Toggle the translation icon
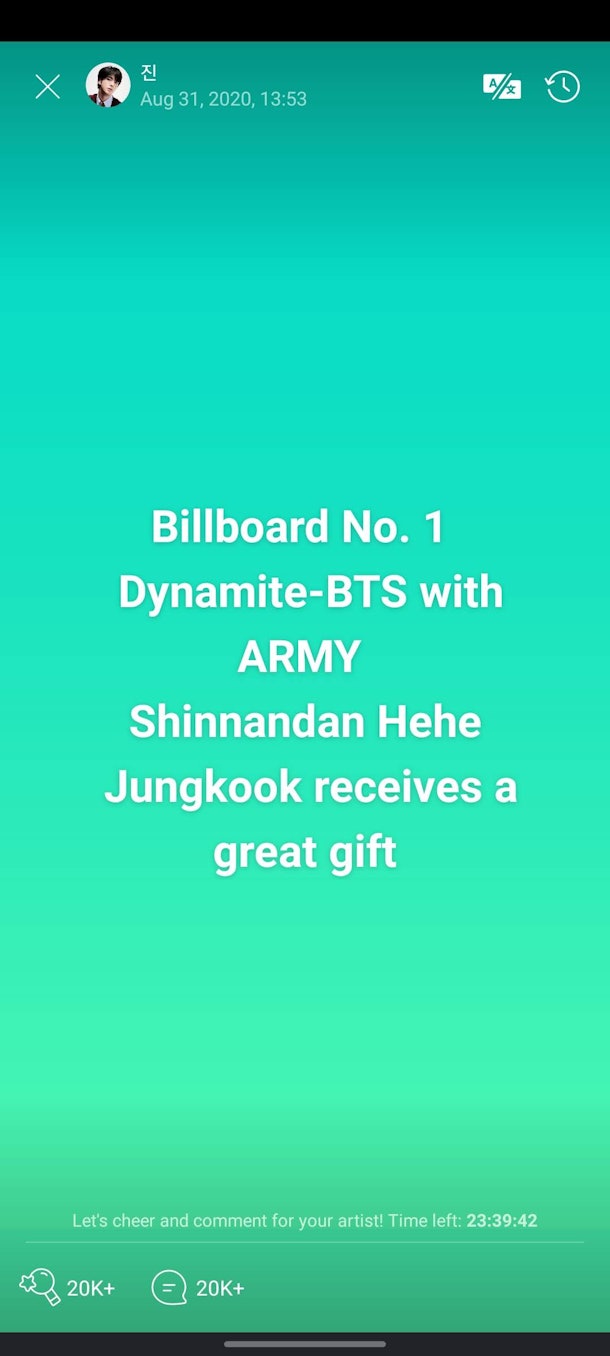Viewport: 610px width, 1356px height. tap(501, 86)
